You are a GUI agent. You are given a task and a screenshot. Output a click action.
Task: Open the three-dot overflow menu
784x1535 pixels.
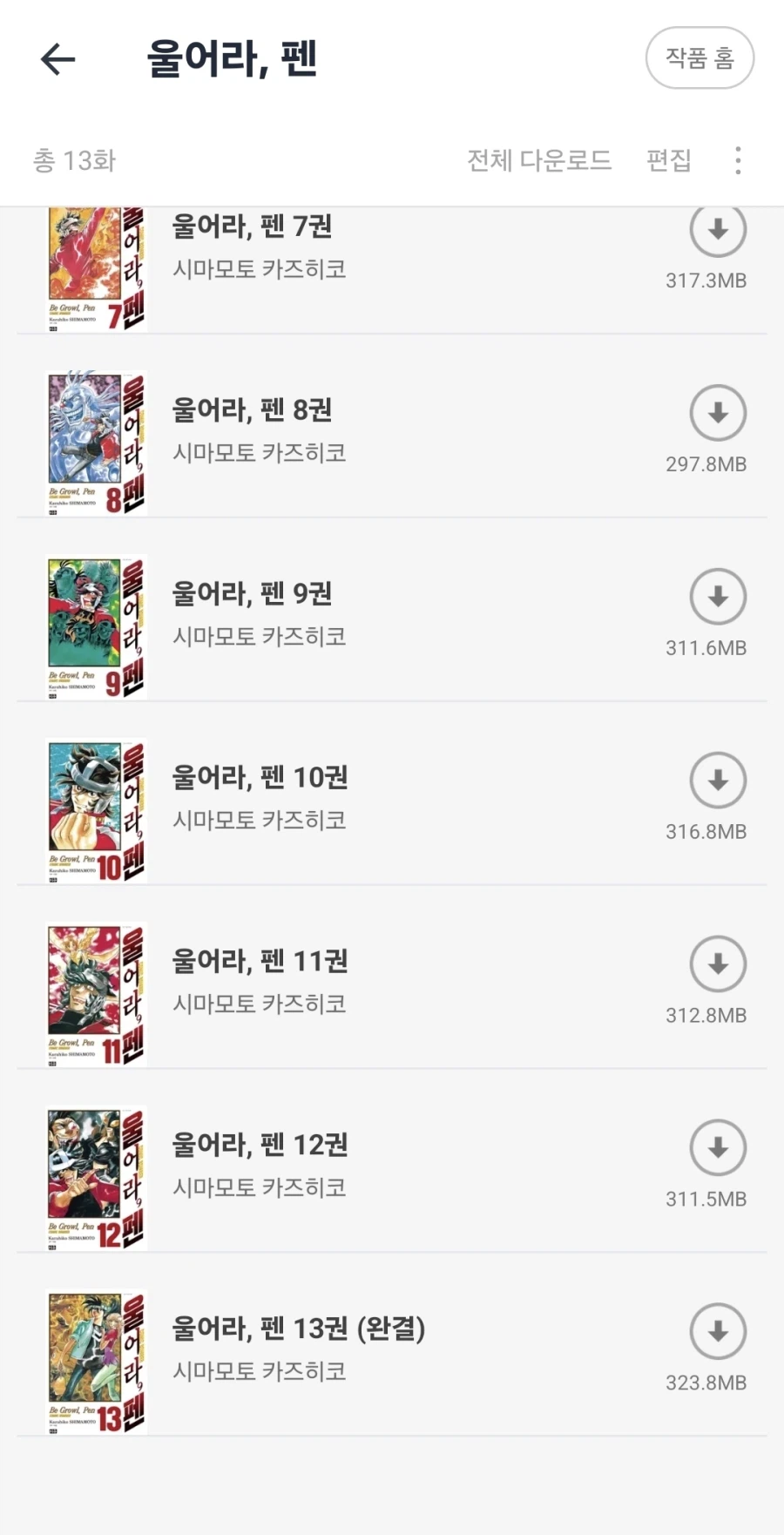tap(737, 160)
